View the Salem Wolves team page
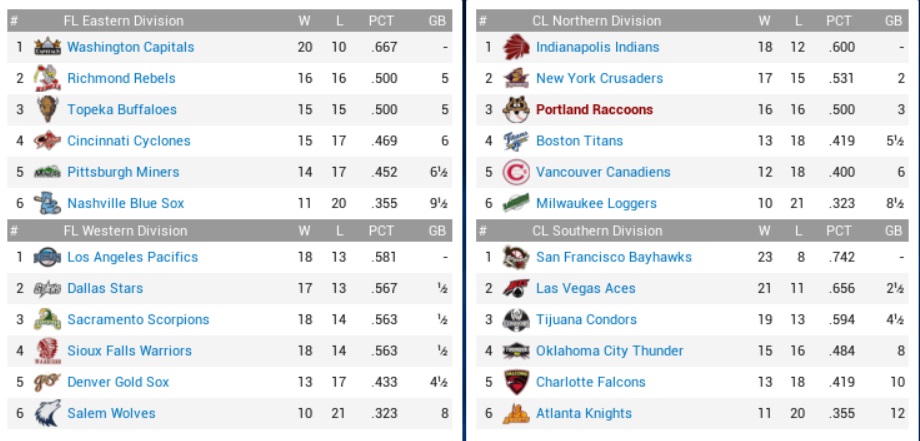Viewport: 920px width, 441px height. 111,413
